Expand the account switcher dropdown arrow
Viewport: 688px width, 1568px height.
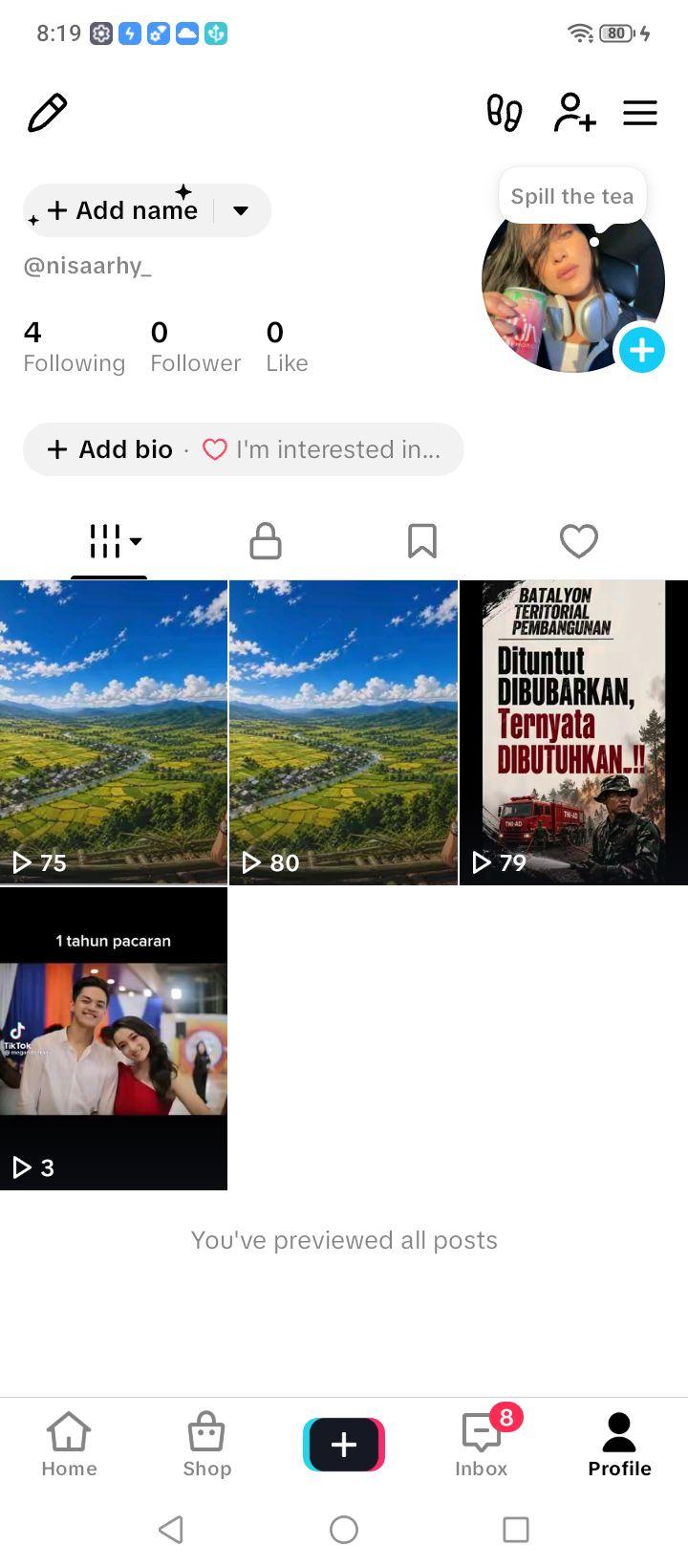point(241,210)
